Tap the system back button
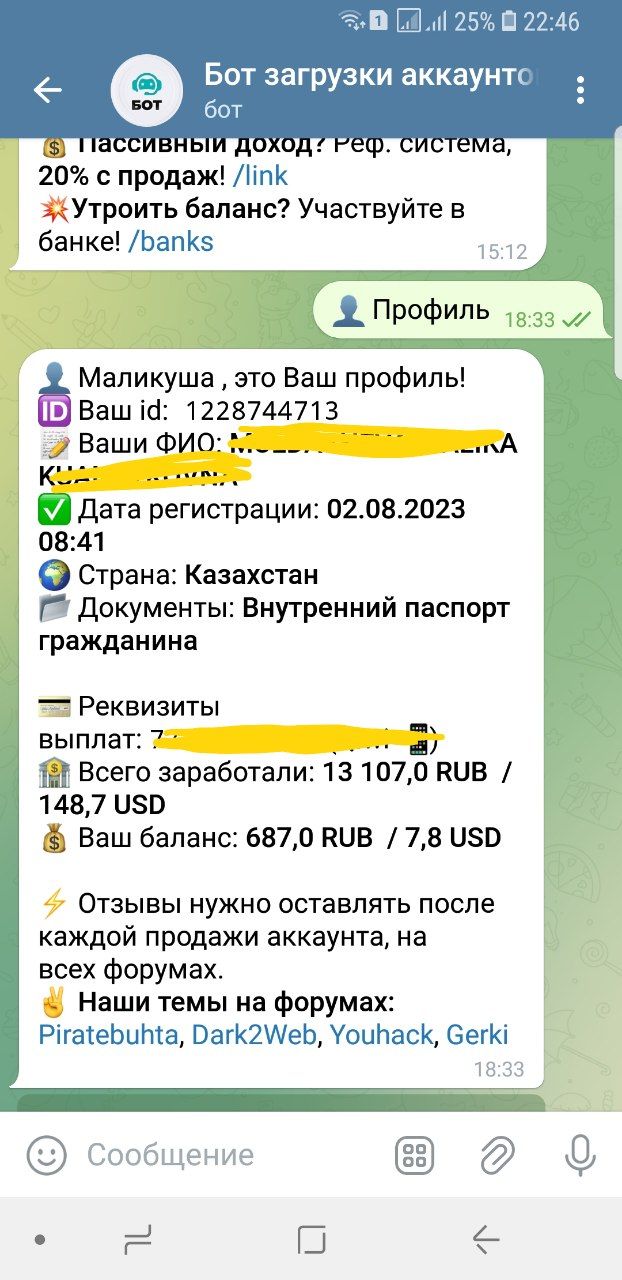Screen dimensions: 622x1280 486,1240
